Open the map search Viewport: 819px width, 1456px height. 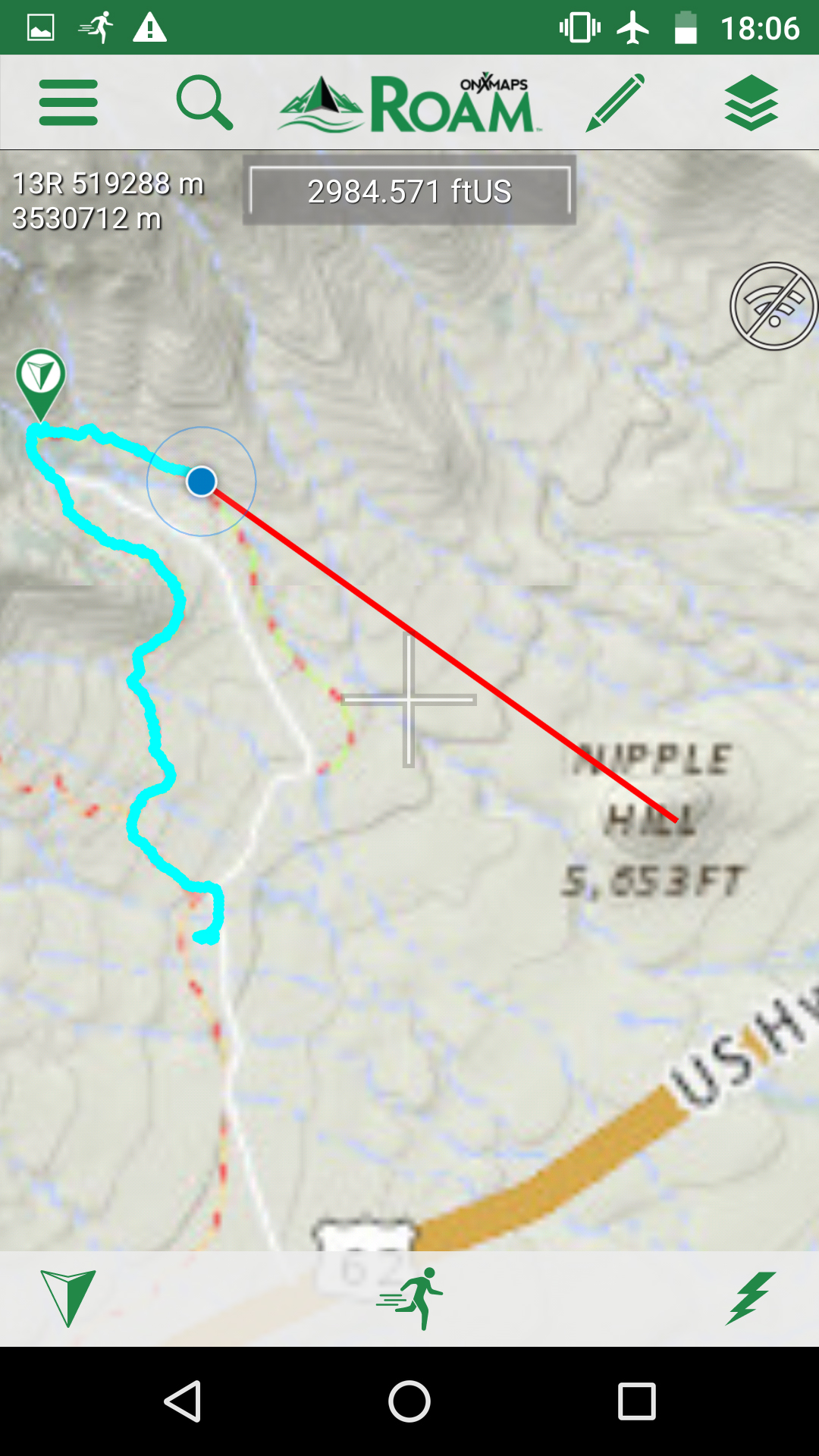click(204, 102)
